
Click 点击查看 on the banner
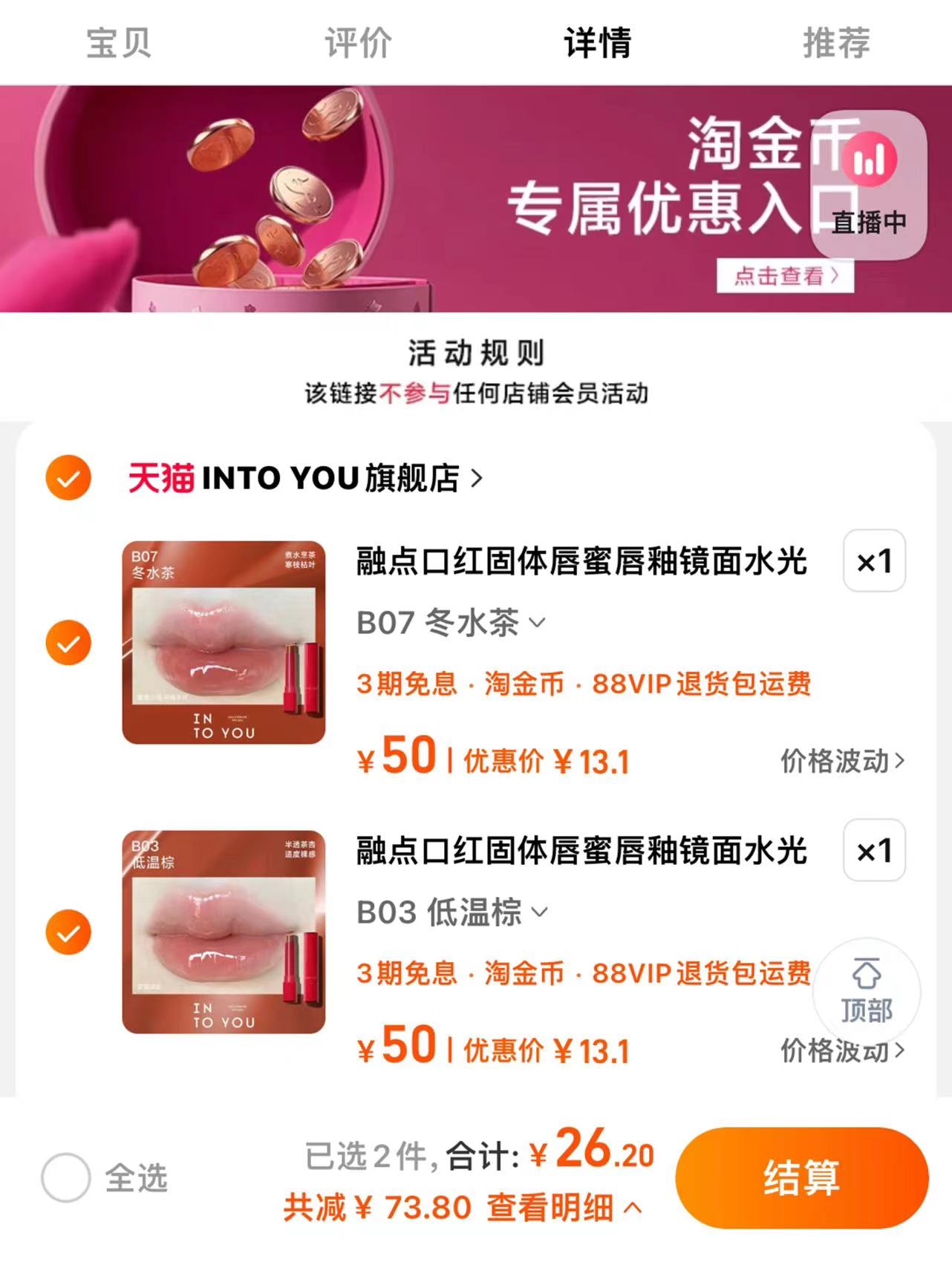point(787,278)
